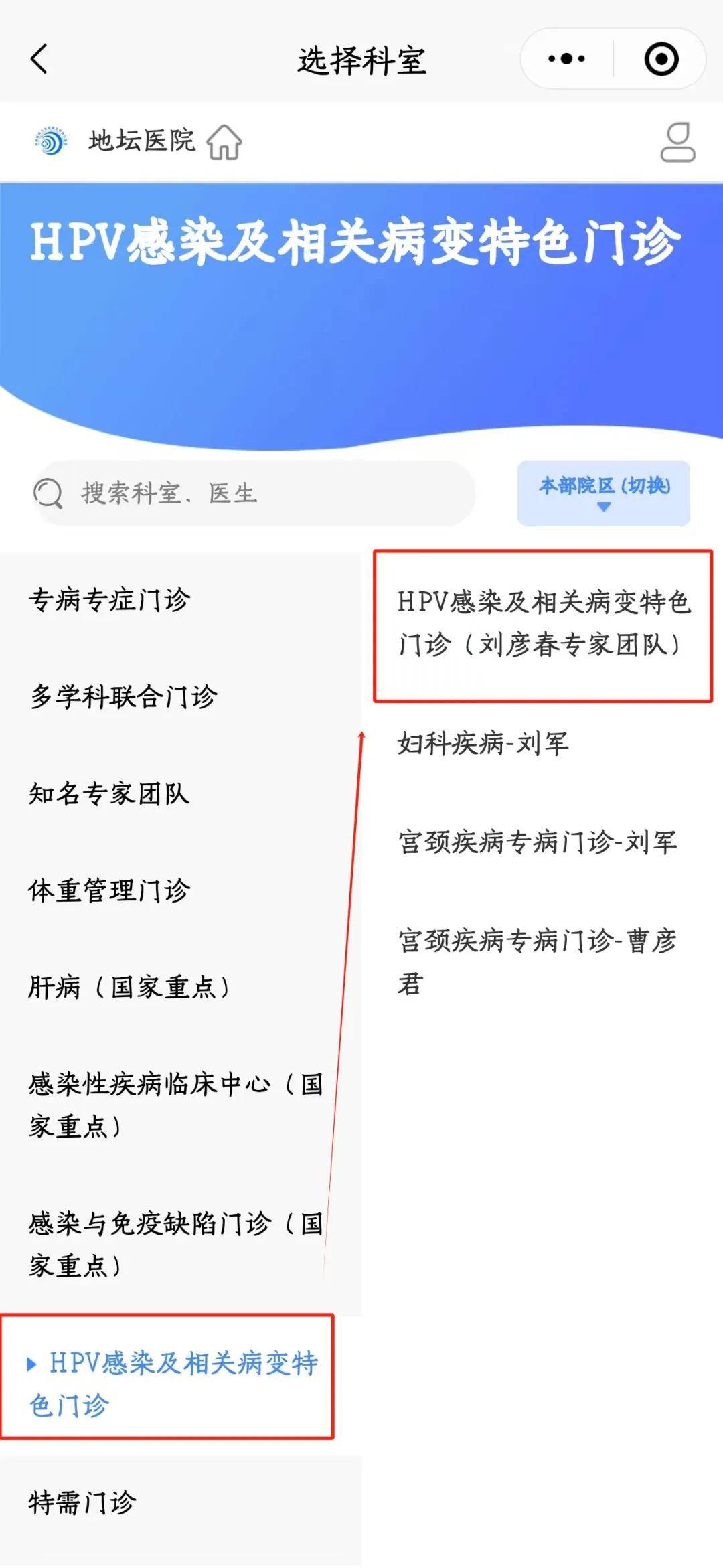Tap the home icon beside 地坛医院
Image resolution: width=723 pixels, height=1568 pixels.
tap(224, 142)
